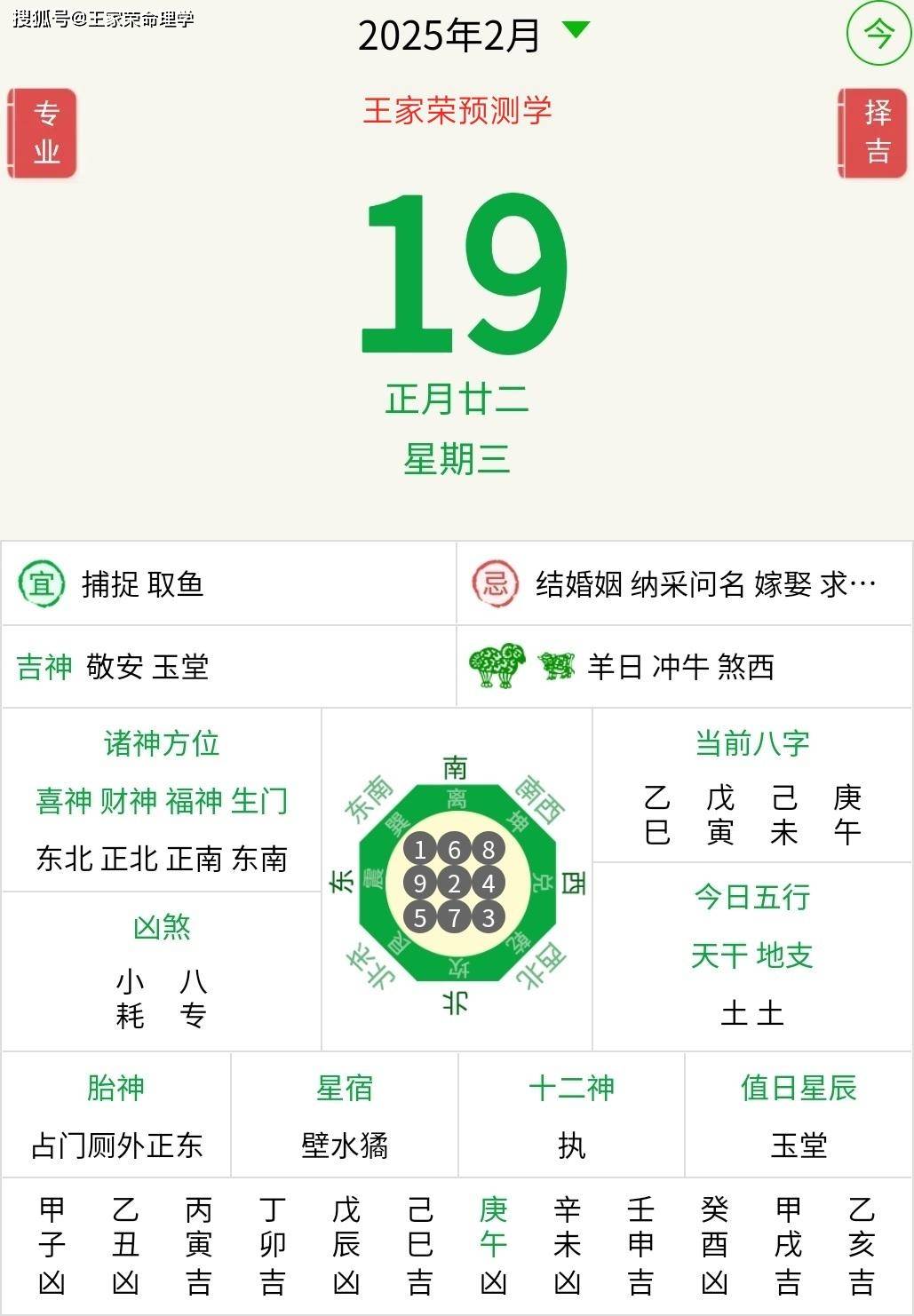Jump to today with the 今 button

pos(878,35)
